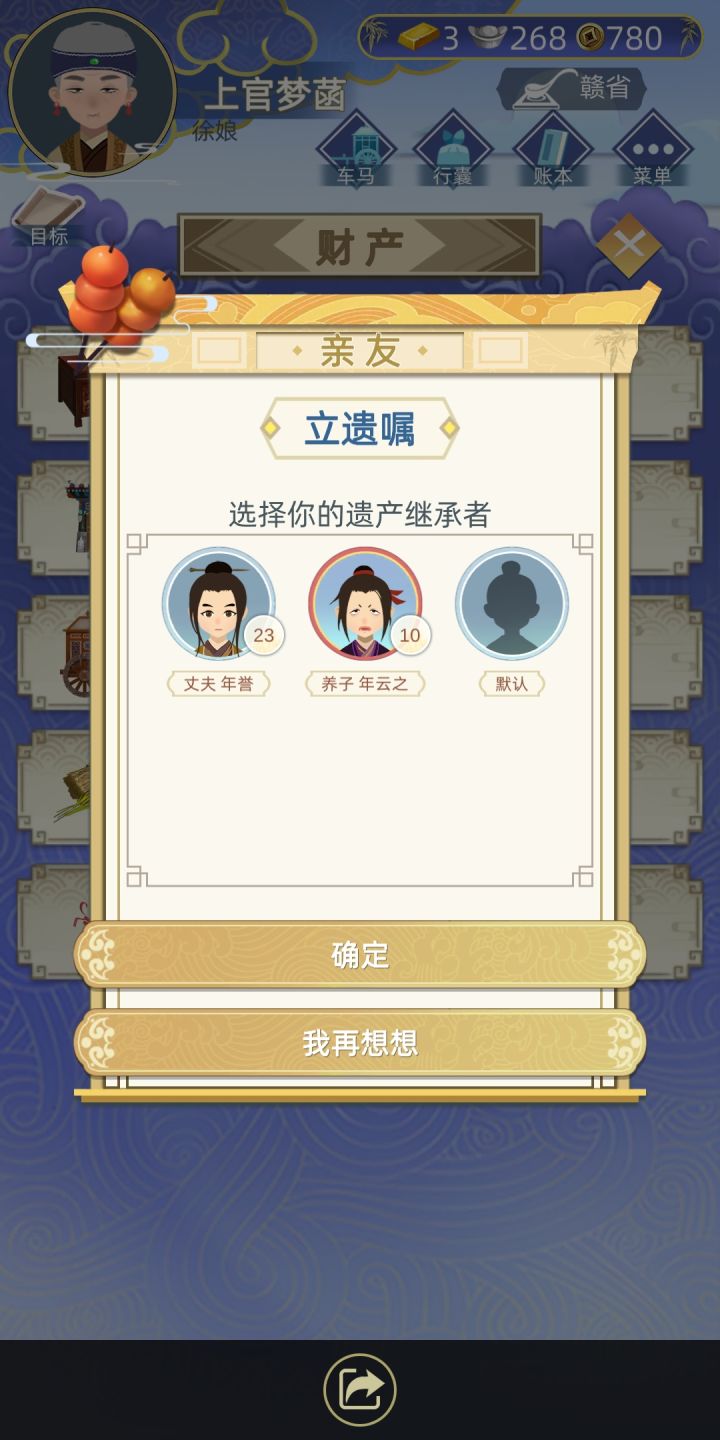Screen dimensions: 720x1440
Task: Select 丈夫 年誉 as inheritor
Action: click(x=218, y=603)
